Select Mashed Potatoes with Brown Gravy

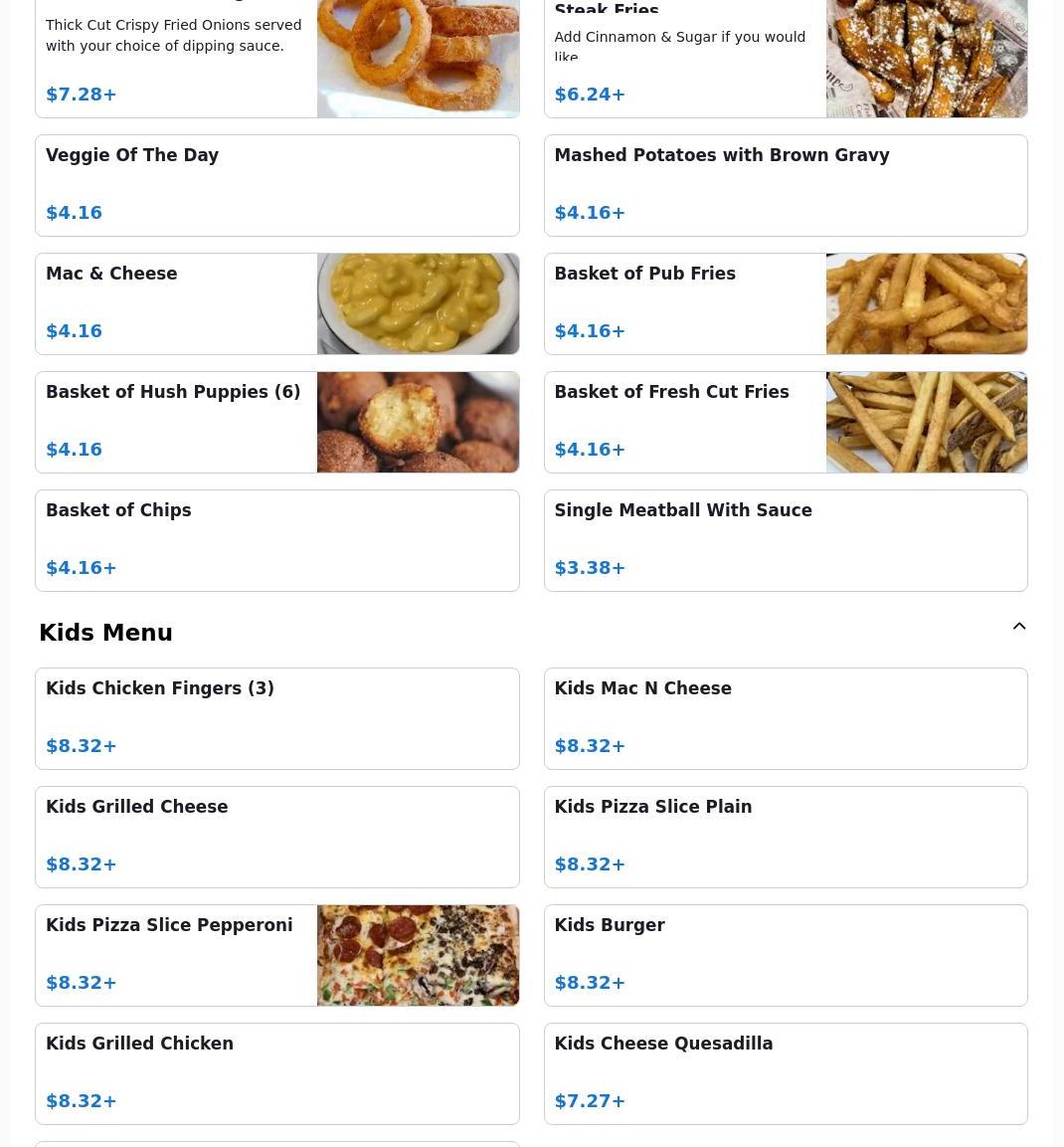(x=785, y=185)
